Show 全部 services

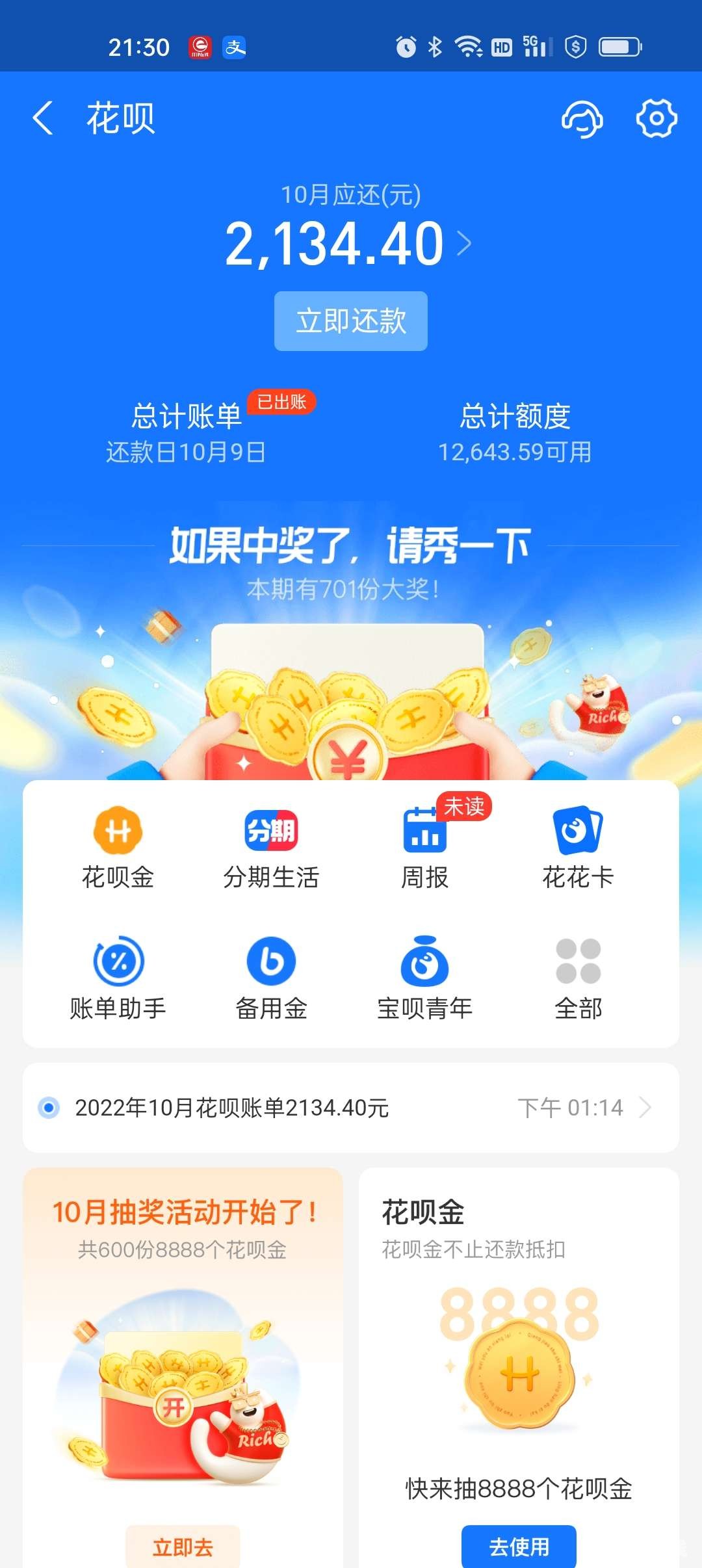[x=578, y=978]
